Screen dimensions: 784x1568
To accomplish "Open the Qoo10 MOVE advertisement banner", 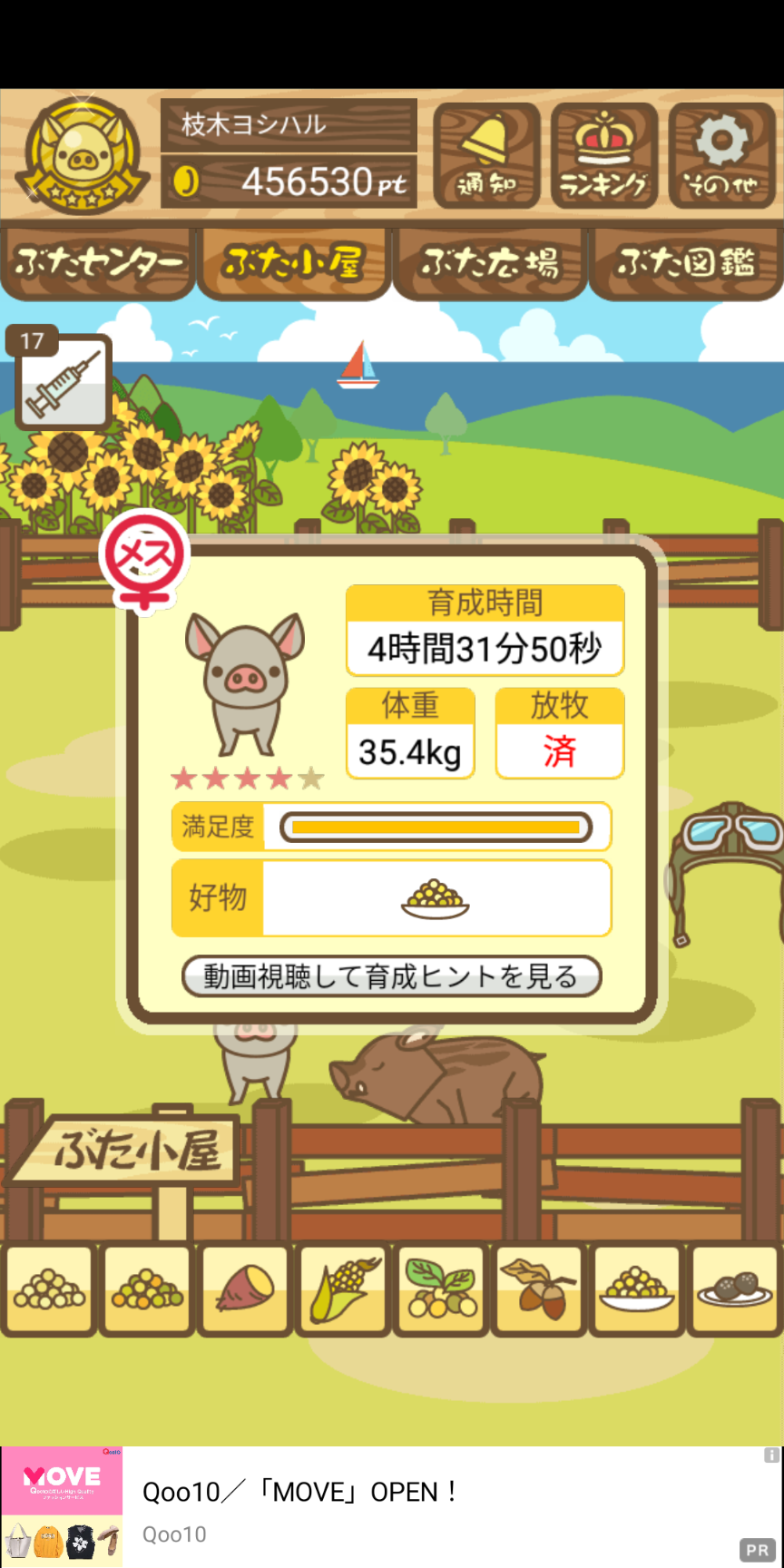I will click(x=392, y=1506).
